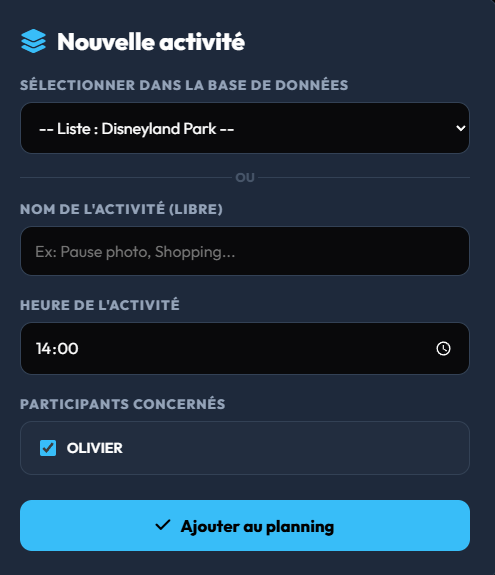Uncheck the OLIVIER participant checkbox
Viewport: 495px width, 575px height.
tap(48, 448)
